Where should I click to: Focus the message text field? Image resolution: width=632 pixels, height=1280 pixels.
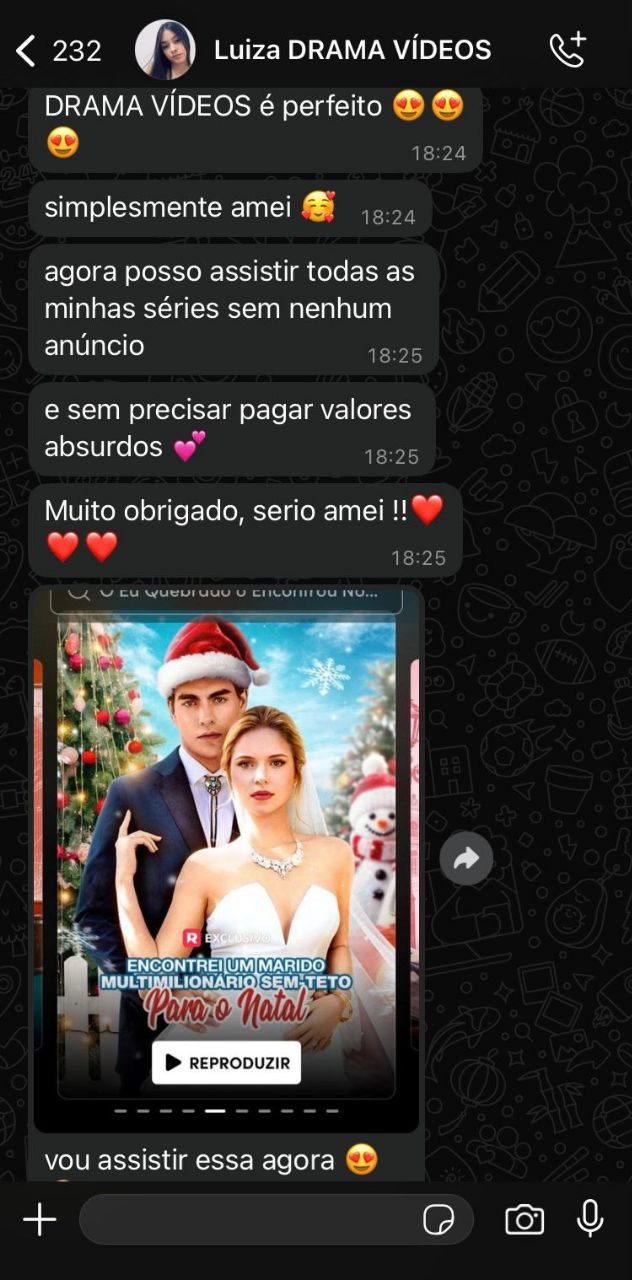point(250,1219)
